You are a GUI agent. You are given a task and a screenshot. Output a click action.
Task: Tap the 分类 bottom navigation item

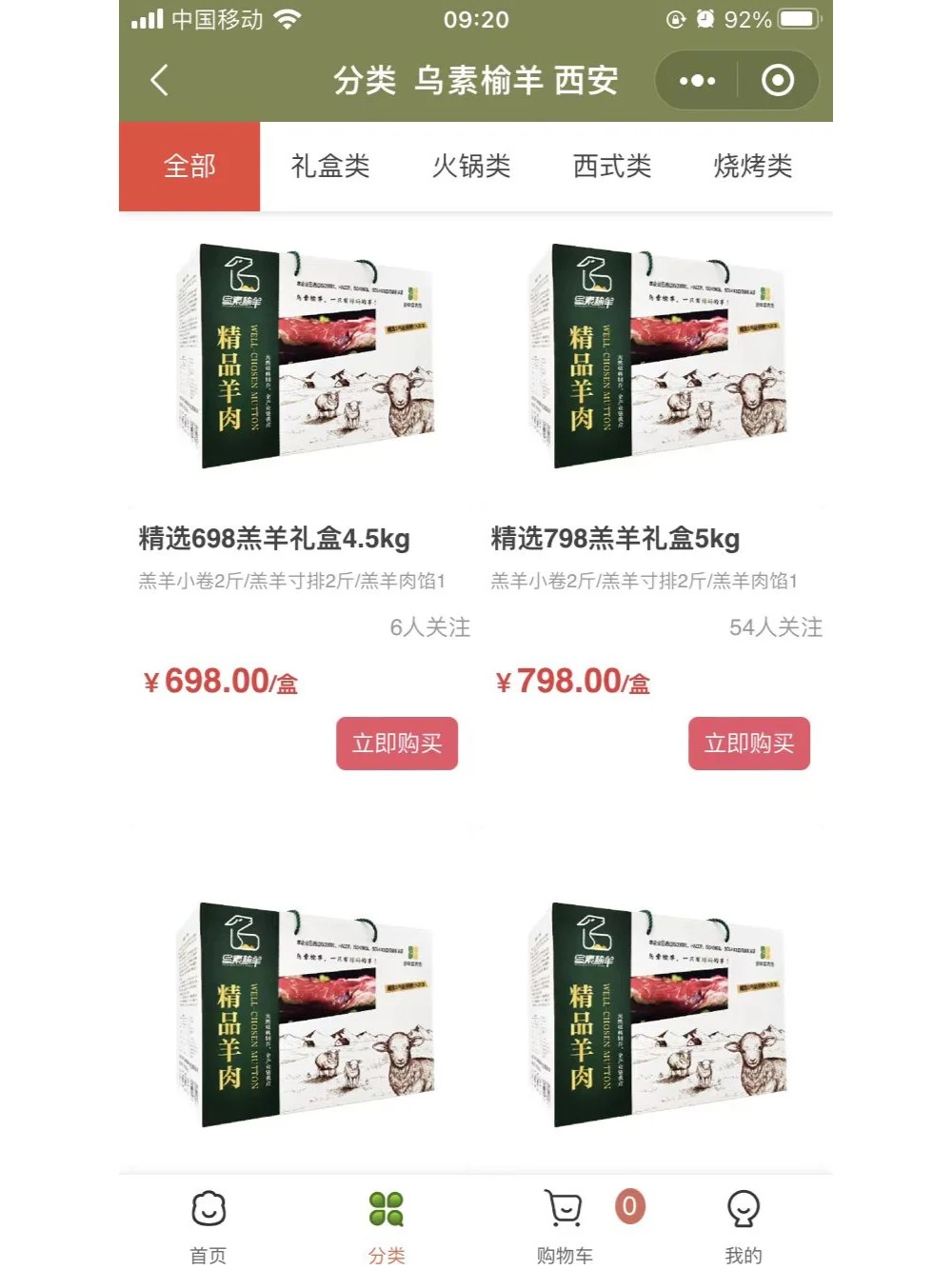(x=387, y=1225)
